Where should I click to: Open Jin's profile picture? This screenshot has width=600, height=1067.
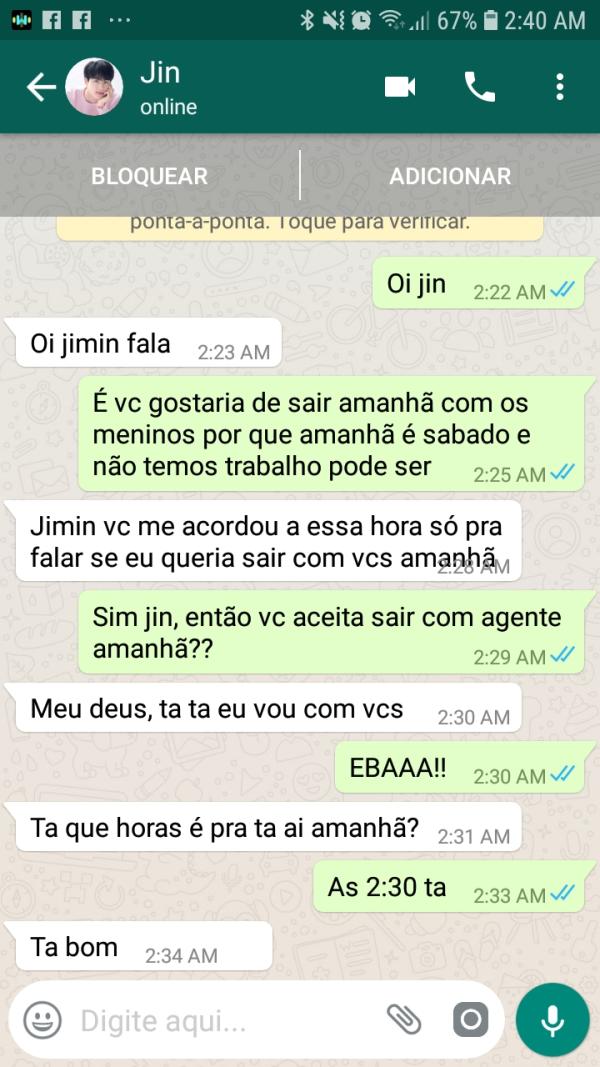[x=94, y=88]
